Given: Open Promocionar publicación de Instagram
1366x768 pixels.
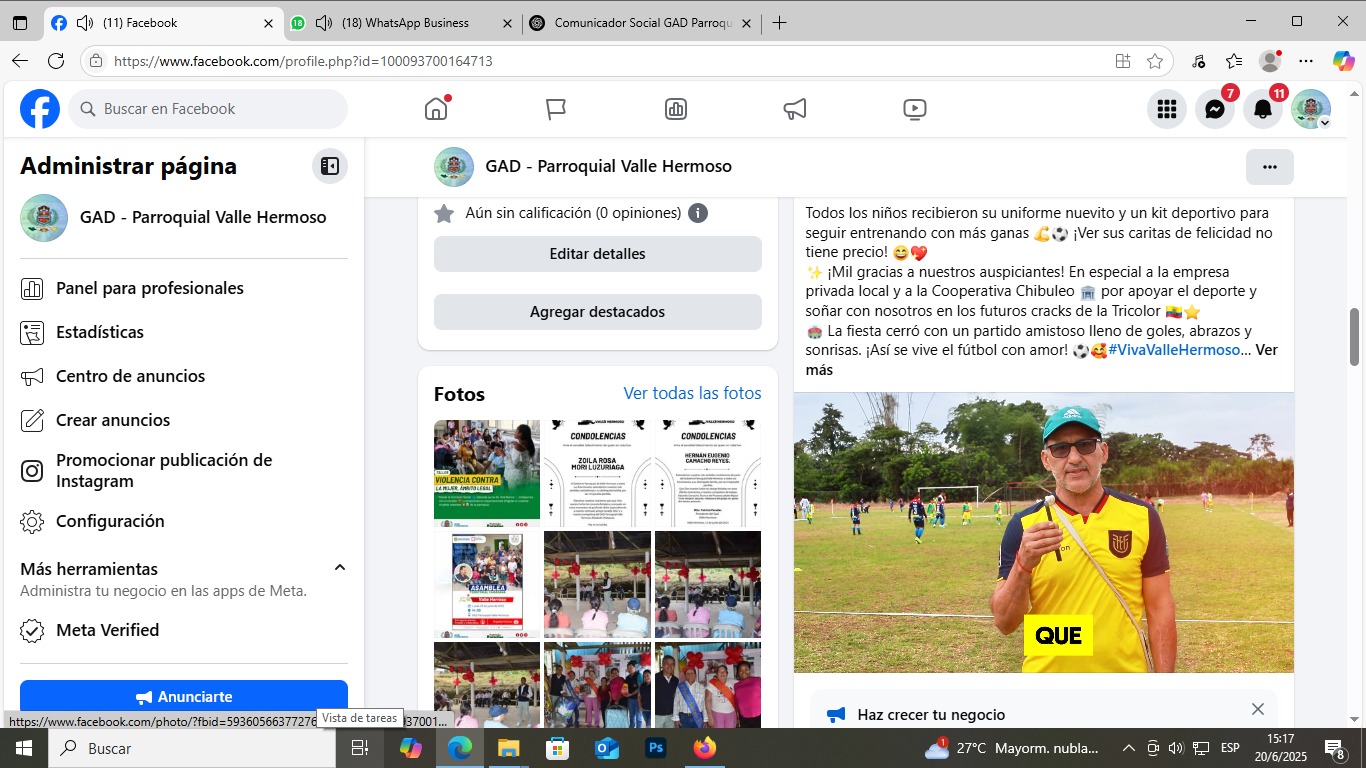Looking at the screenshot, I should coord(164,470).
